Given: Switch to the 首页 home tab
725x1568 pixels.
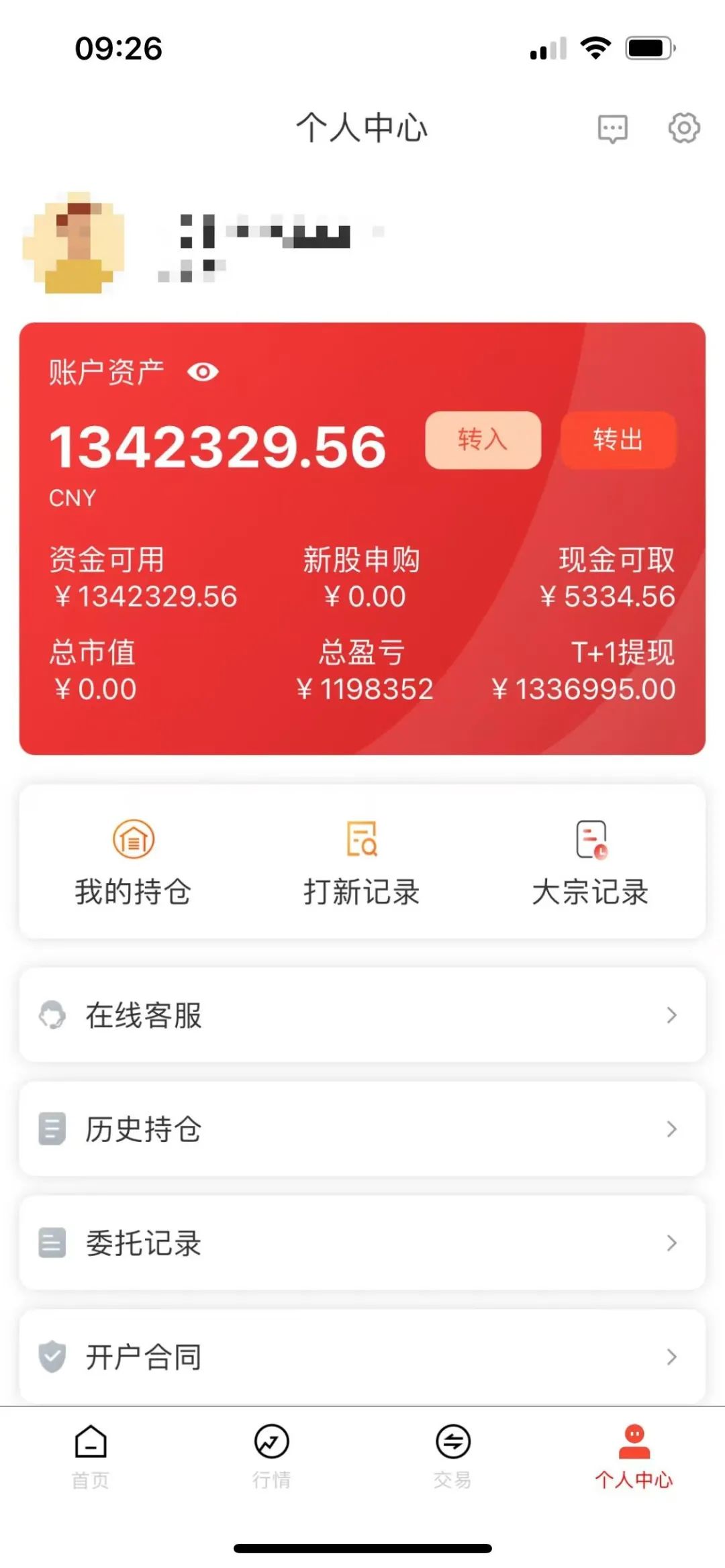Looking at the screenshot, I should 91,1456.
